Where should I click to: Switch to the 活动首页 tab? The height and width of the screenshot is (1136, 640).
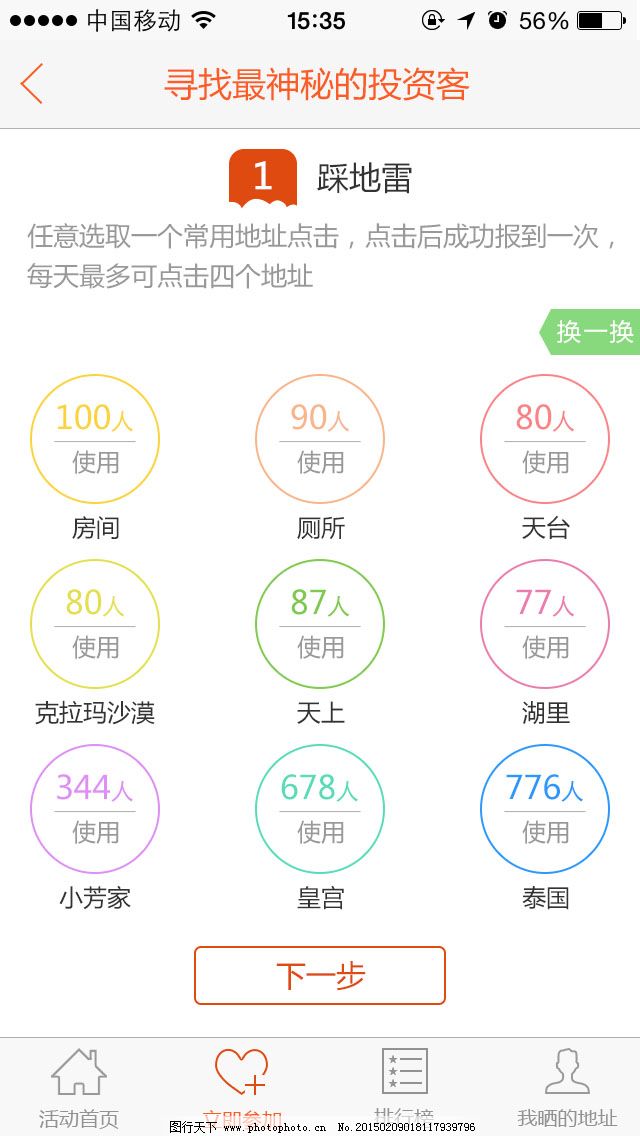pyautogui.click(x=79, y=1085)
